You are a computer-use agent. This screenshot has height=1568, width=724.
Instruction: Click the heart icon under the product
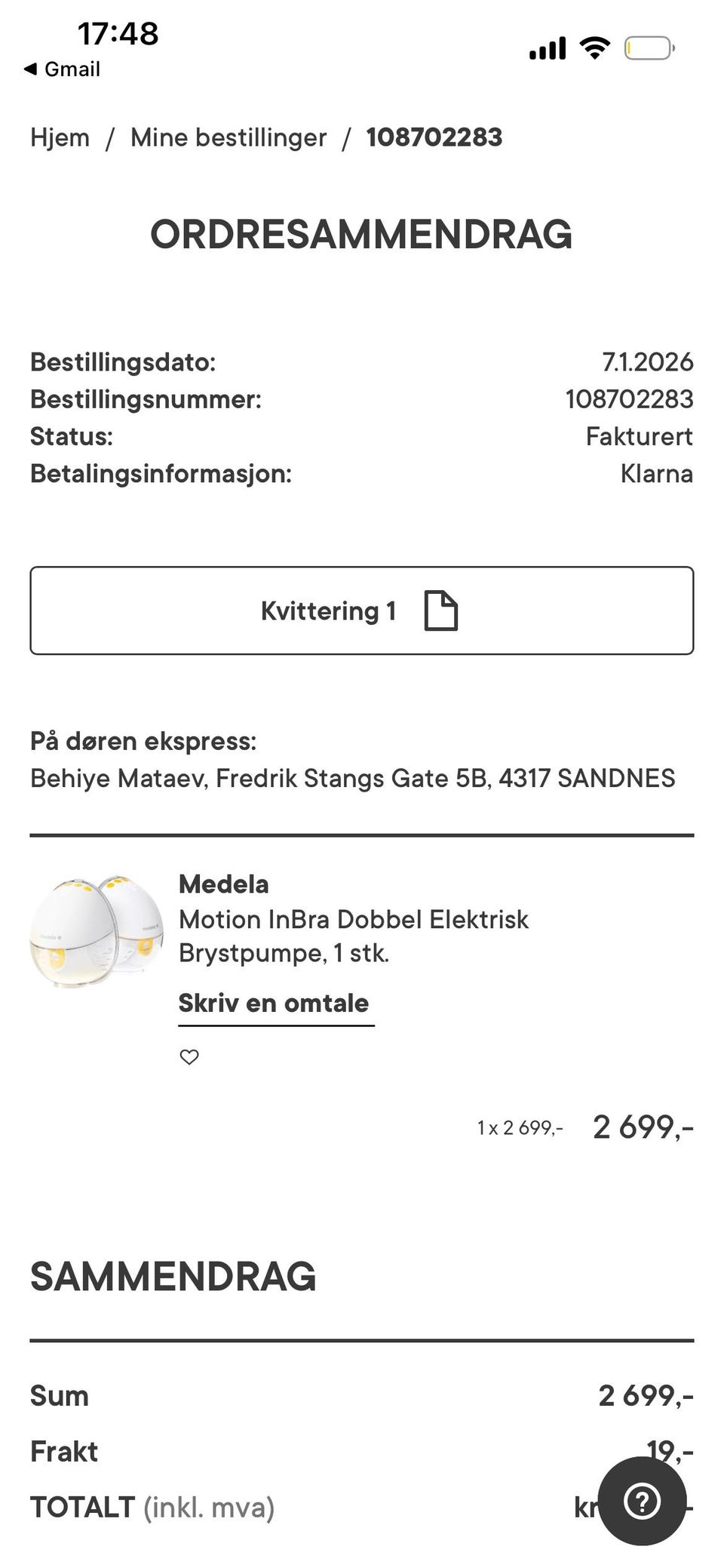(x=189, y=1057)
